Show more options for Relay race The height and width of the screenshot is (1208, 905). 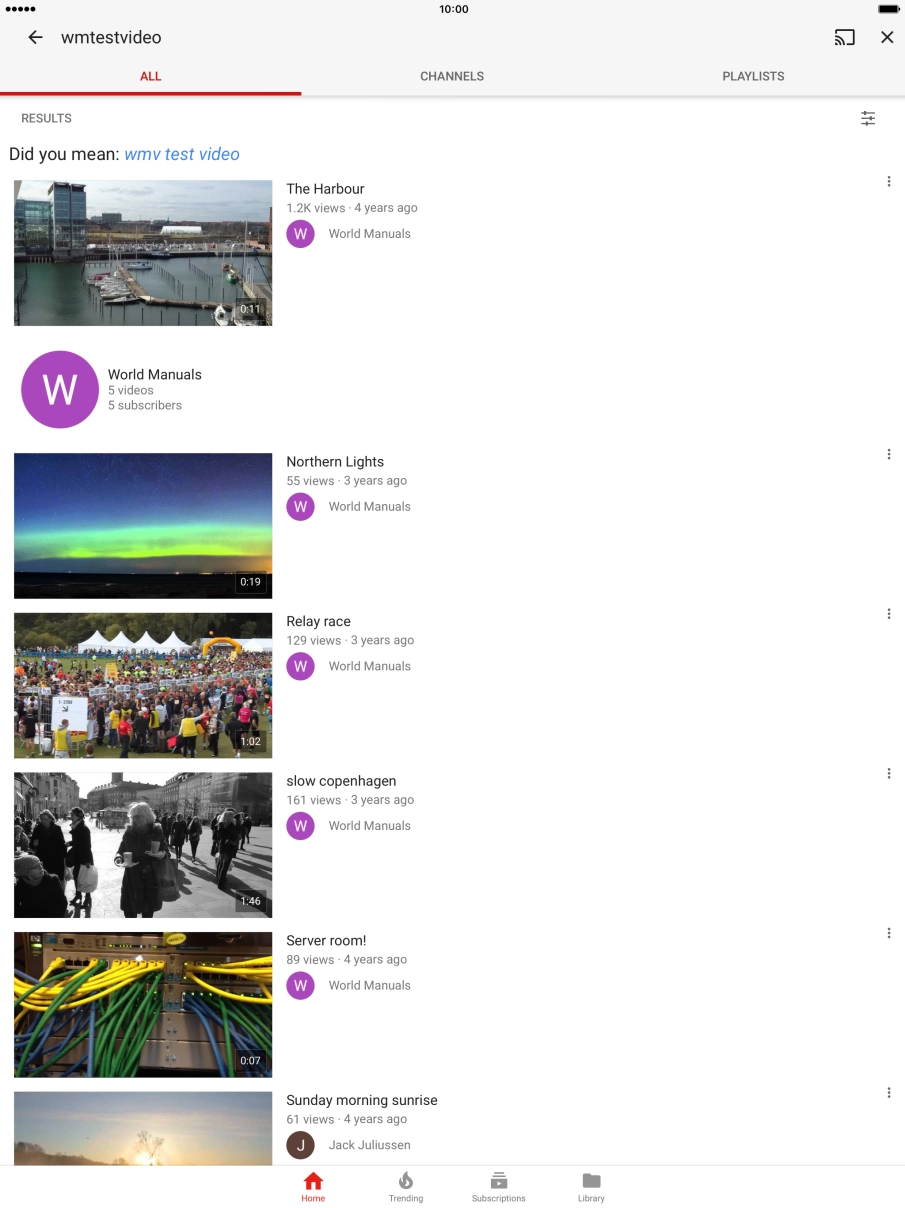pyautogui.click(x=889, y=614)
